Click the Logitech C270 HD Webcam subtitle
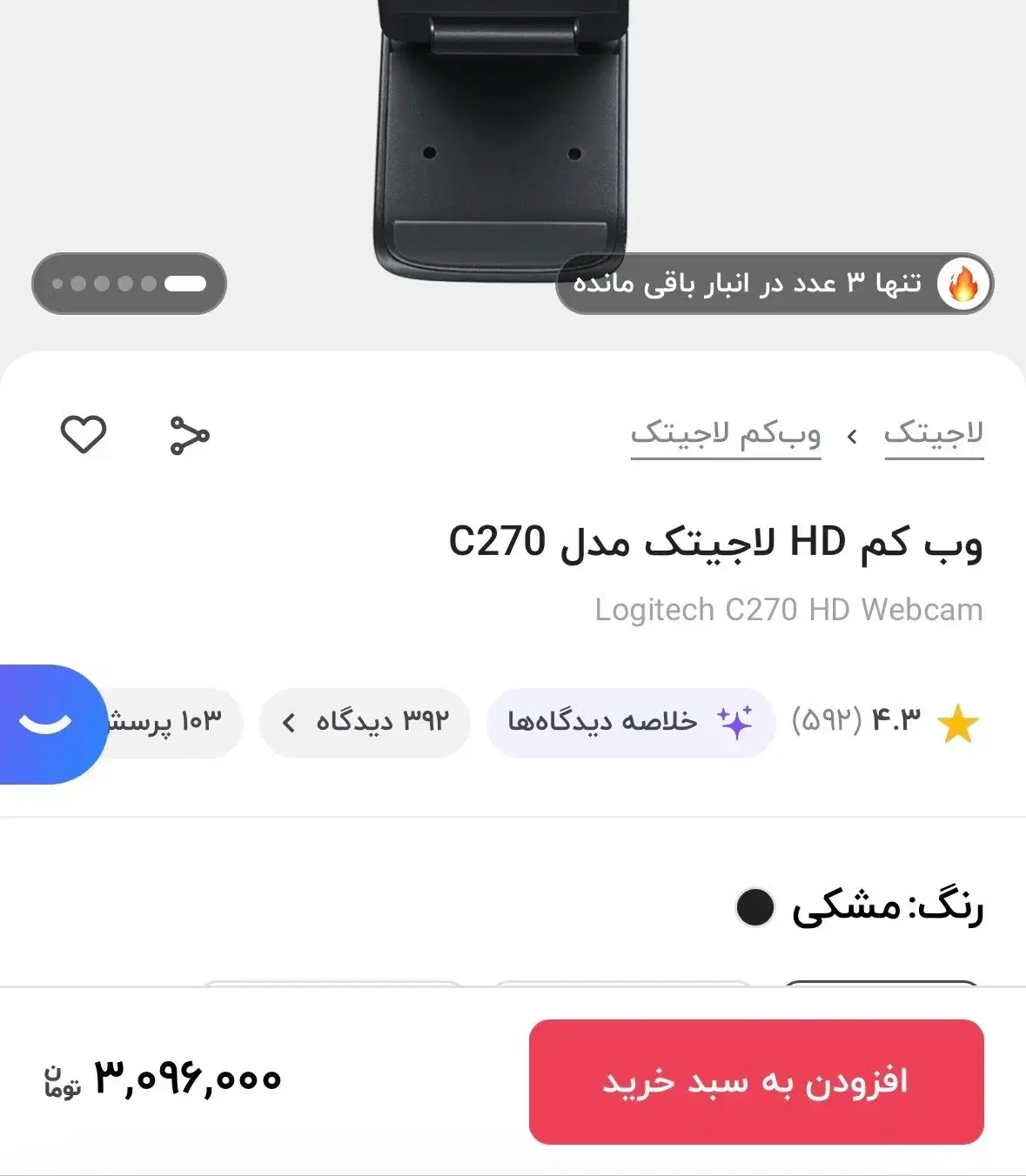The width and height of the screenshot is (1026, 1176). tap(789, 610)
